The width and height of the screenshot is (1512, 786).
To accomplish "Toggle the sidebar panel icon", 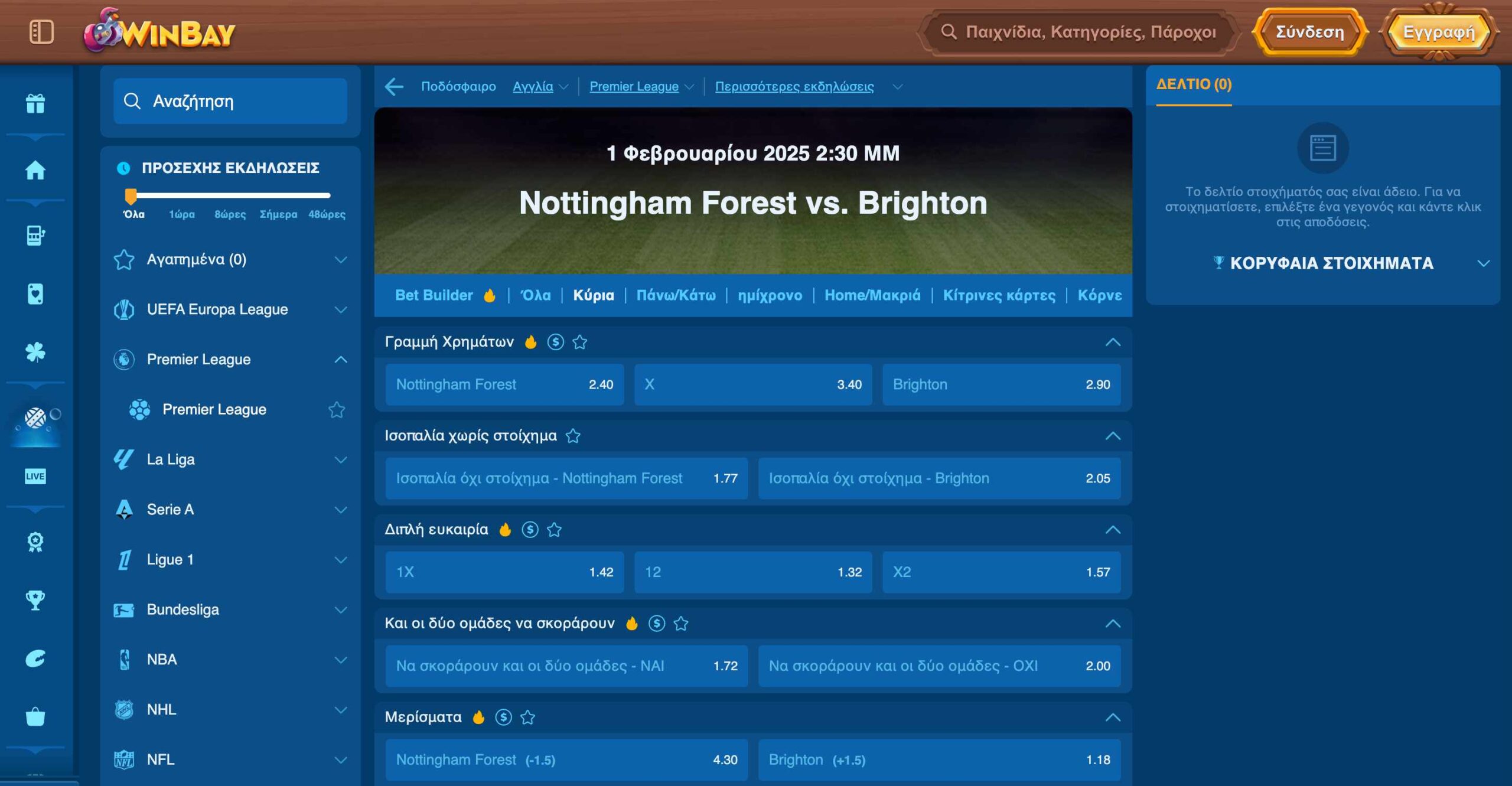I will (41, 32).
